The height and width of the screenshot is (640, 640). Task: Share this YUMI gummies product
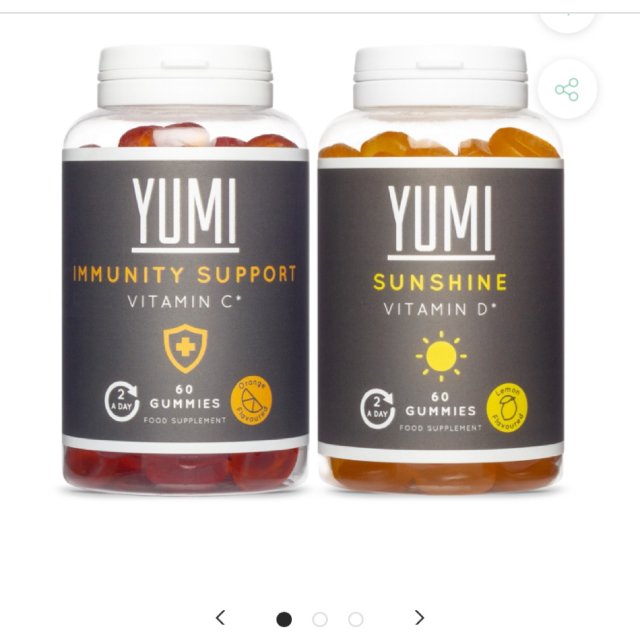click(567, 90)
